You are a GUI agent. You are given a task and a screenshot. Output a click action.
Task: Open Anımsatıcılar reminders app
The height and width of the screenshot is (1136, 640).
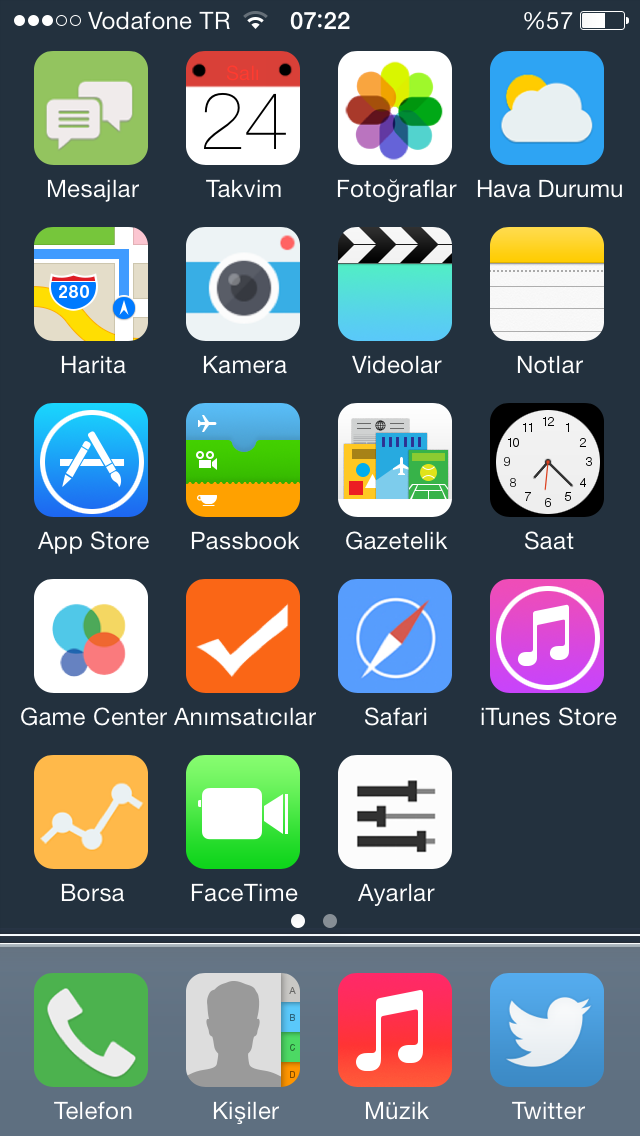(x=243, y=636)
